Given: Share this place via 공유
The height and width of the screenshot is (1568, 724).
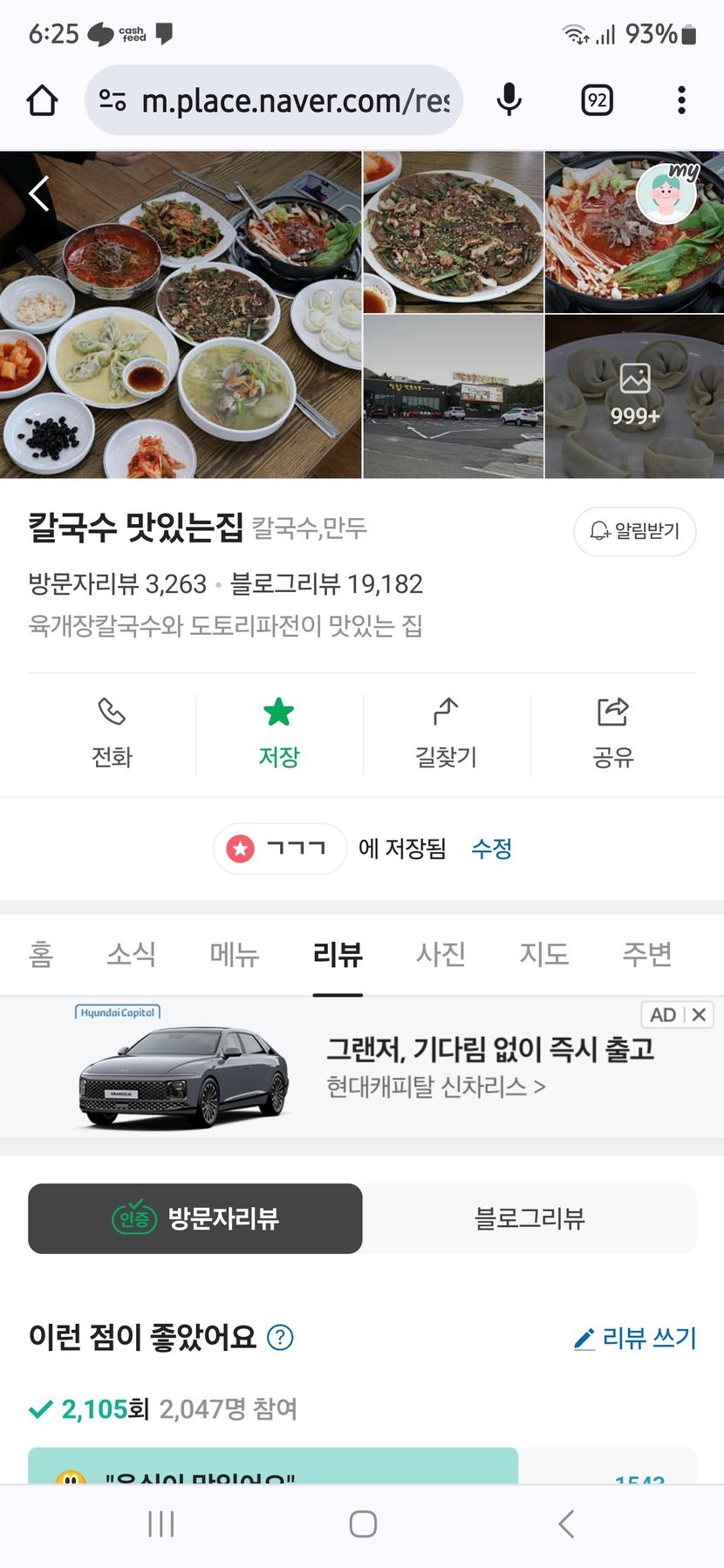Looking at the screenshot, I should pyautogui.click(x=613, y=733).
